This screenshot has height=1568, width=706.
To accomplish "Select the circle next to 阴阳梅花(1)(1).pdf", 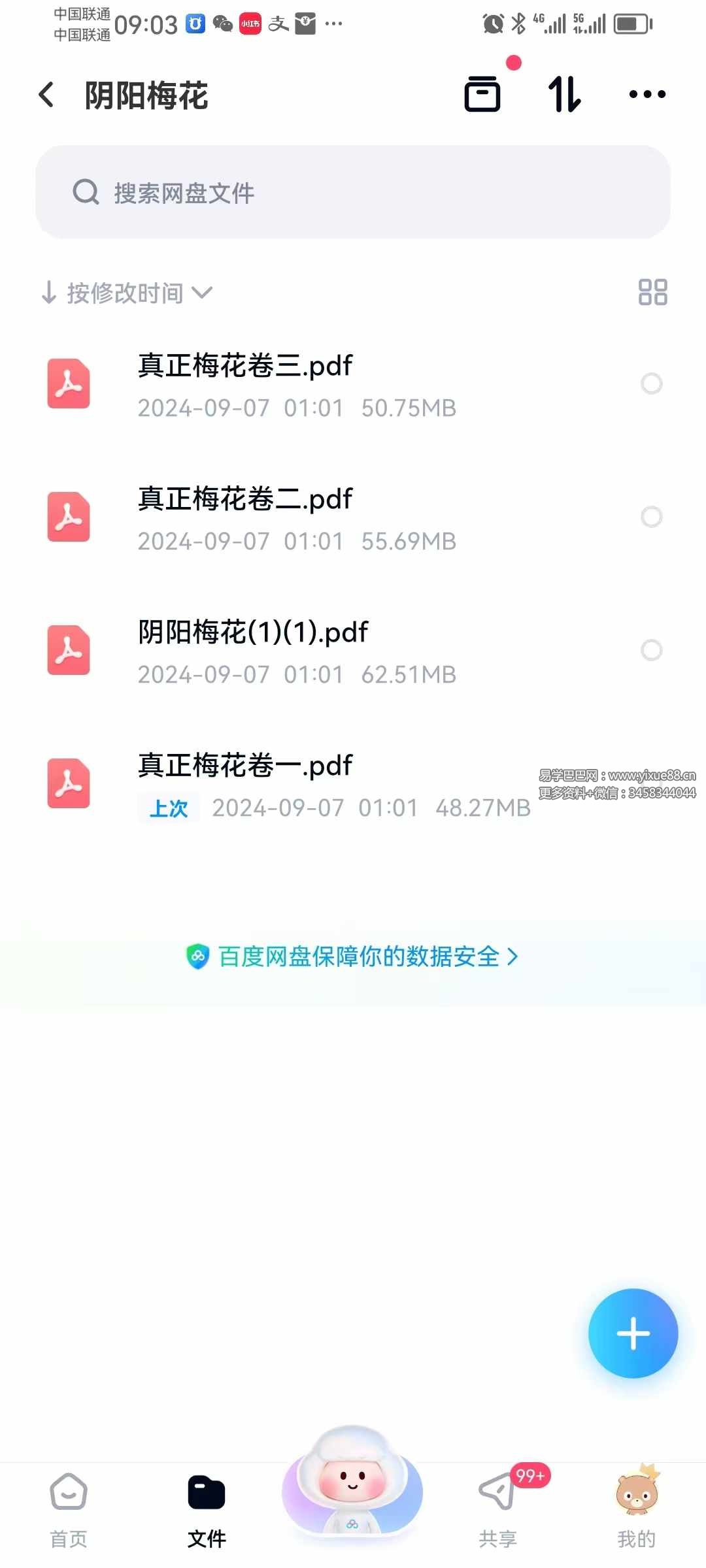I will point(651,649).
